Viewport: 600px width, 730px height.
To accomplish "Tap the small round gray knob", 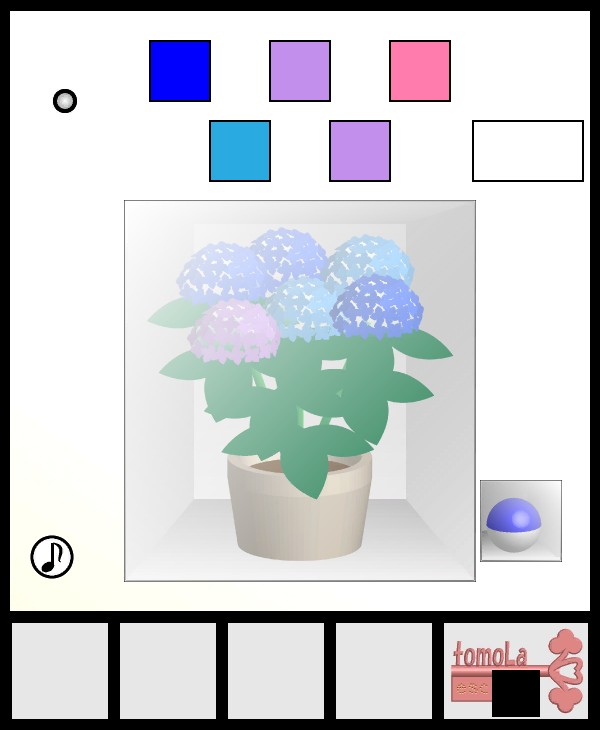I will (x=65, y=101).
